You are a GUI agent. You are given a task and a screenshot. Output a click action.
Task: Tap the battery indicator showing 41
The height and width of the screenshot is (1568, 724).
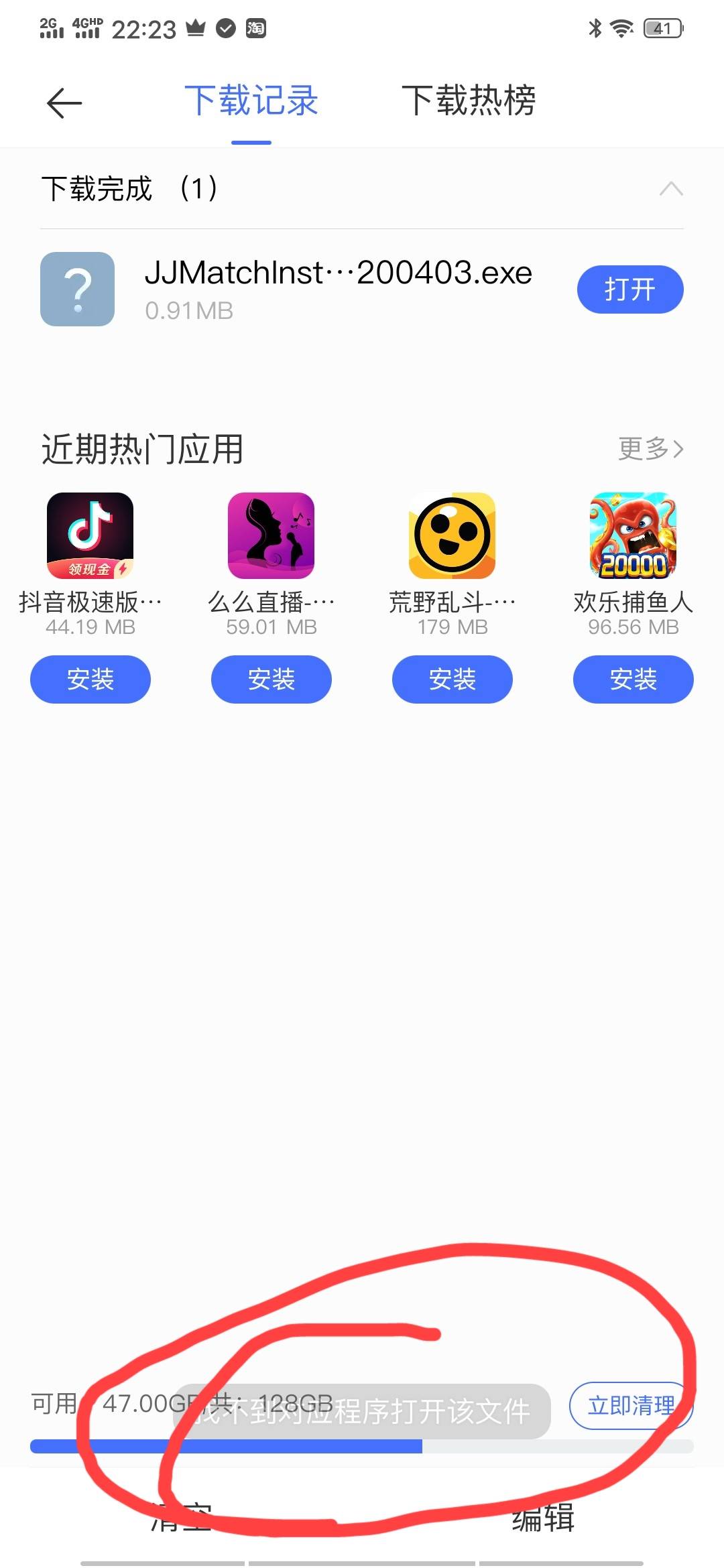tap(660, 28)
